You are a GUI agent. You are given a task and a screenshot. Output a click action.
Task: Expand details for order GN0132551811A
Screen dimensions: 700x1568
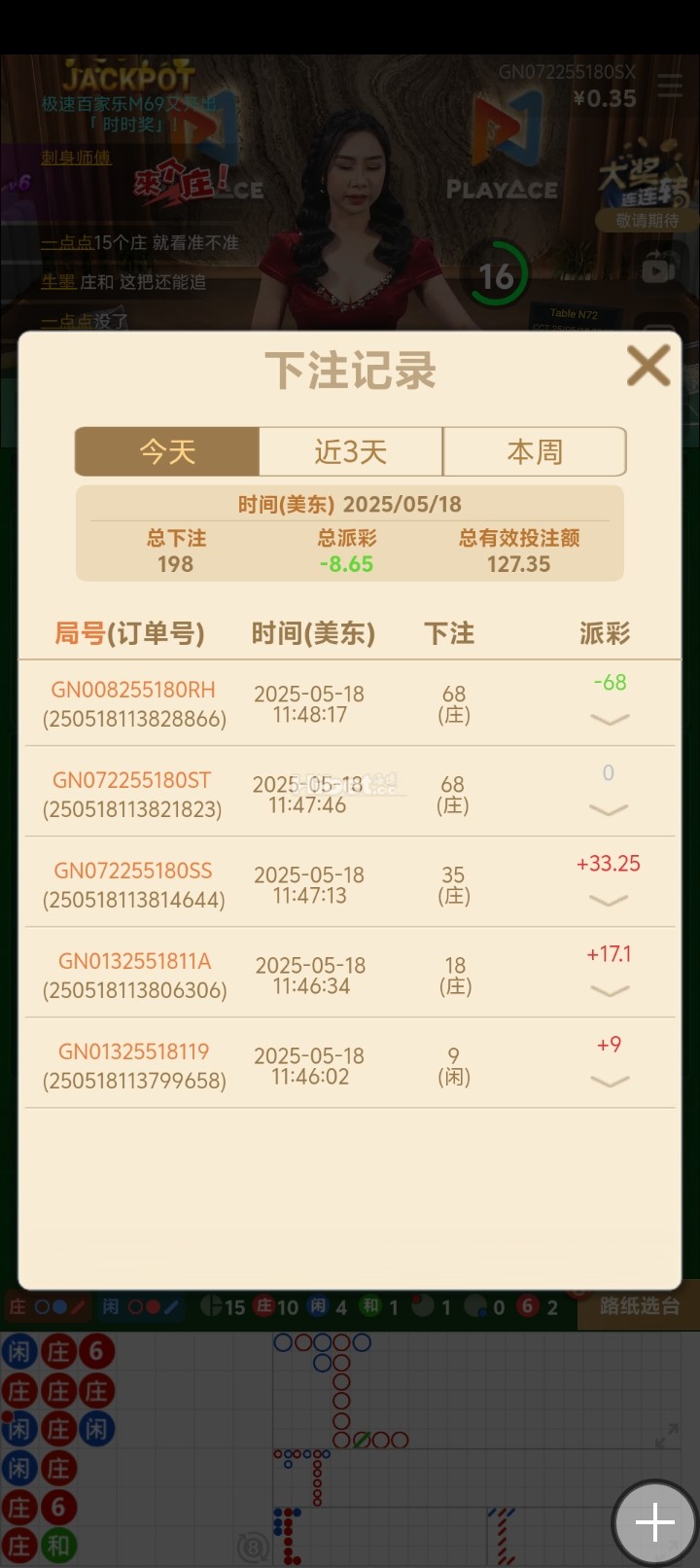click(x=610, y=990)
